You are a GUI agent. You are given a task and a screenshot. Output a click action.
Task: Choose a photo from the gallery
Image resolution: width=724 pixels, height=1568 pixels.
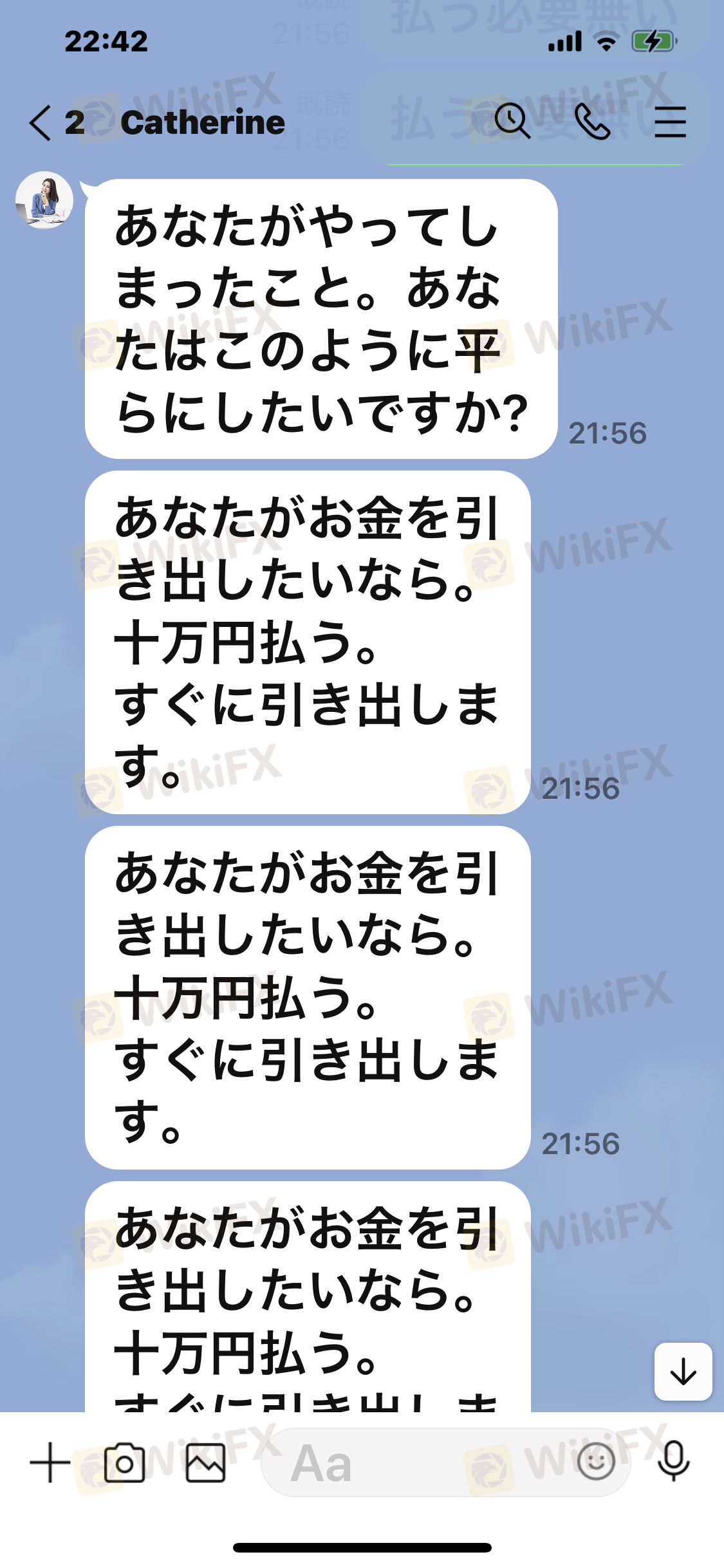(x=205, y=1462)
